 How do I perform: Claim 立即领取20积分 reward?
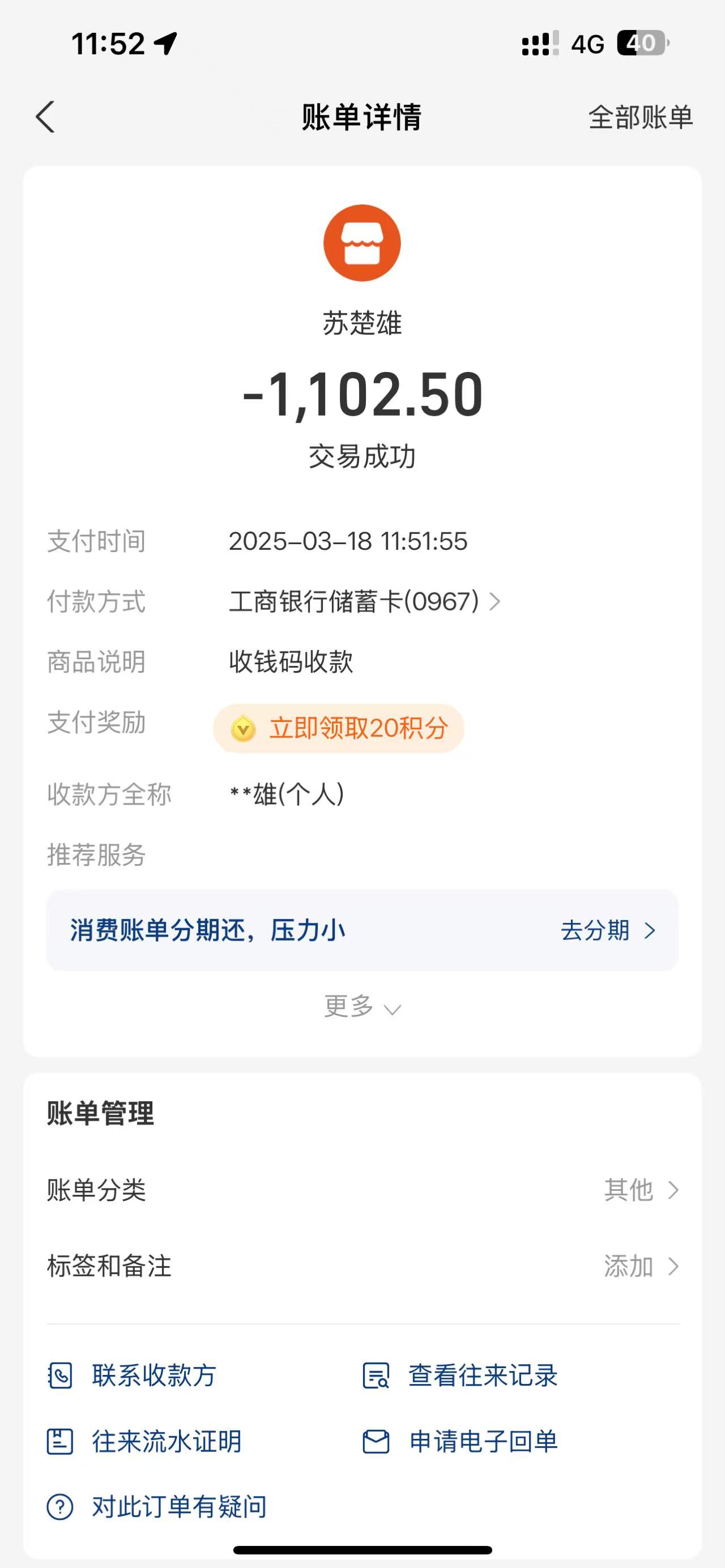(x=339, y=728)
